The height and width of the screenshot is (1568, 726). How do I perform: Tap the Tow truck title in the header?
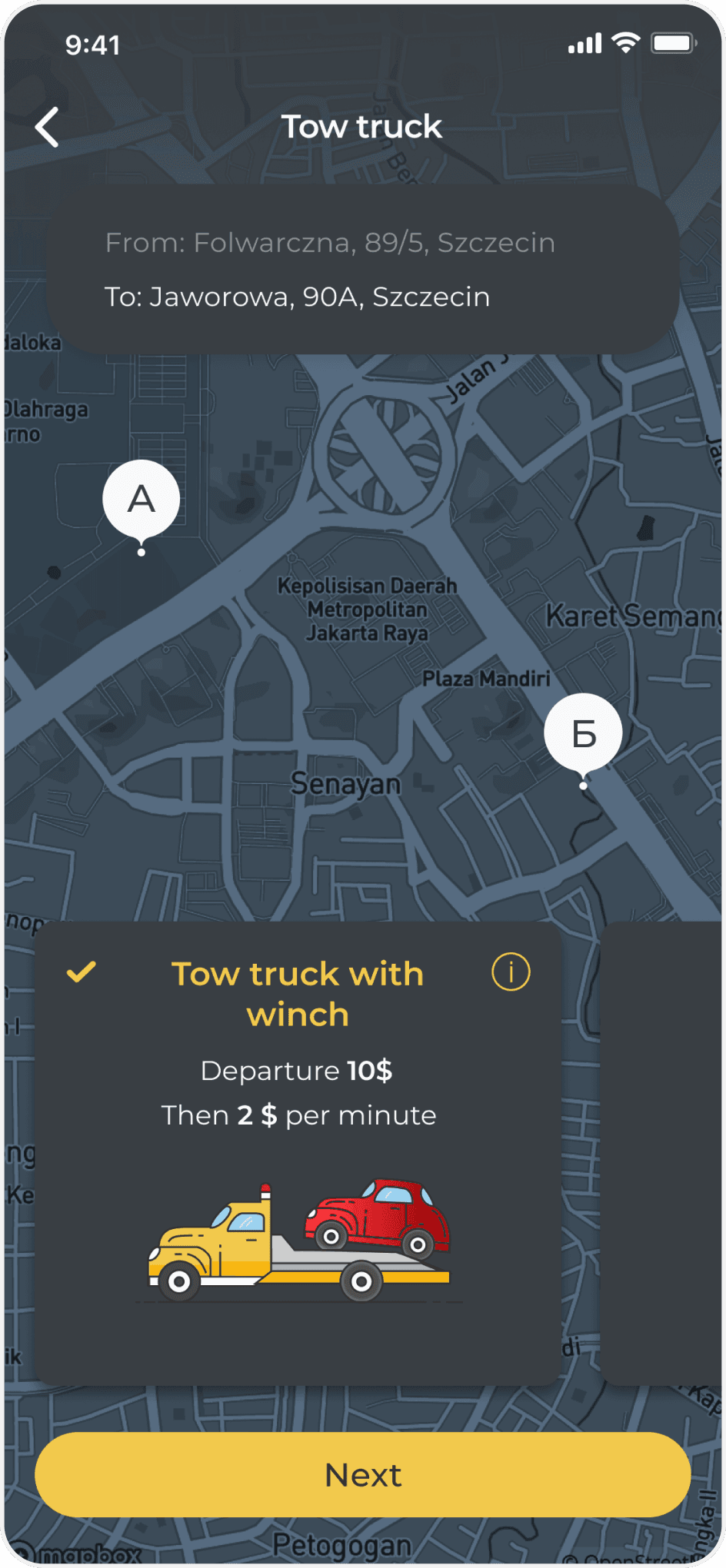(x=361, y=125)
